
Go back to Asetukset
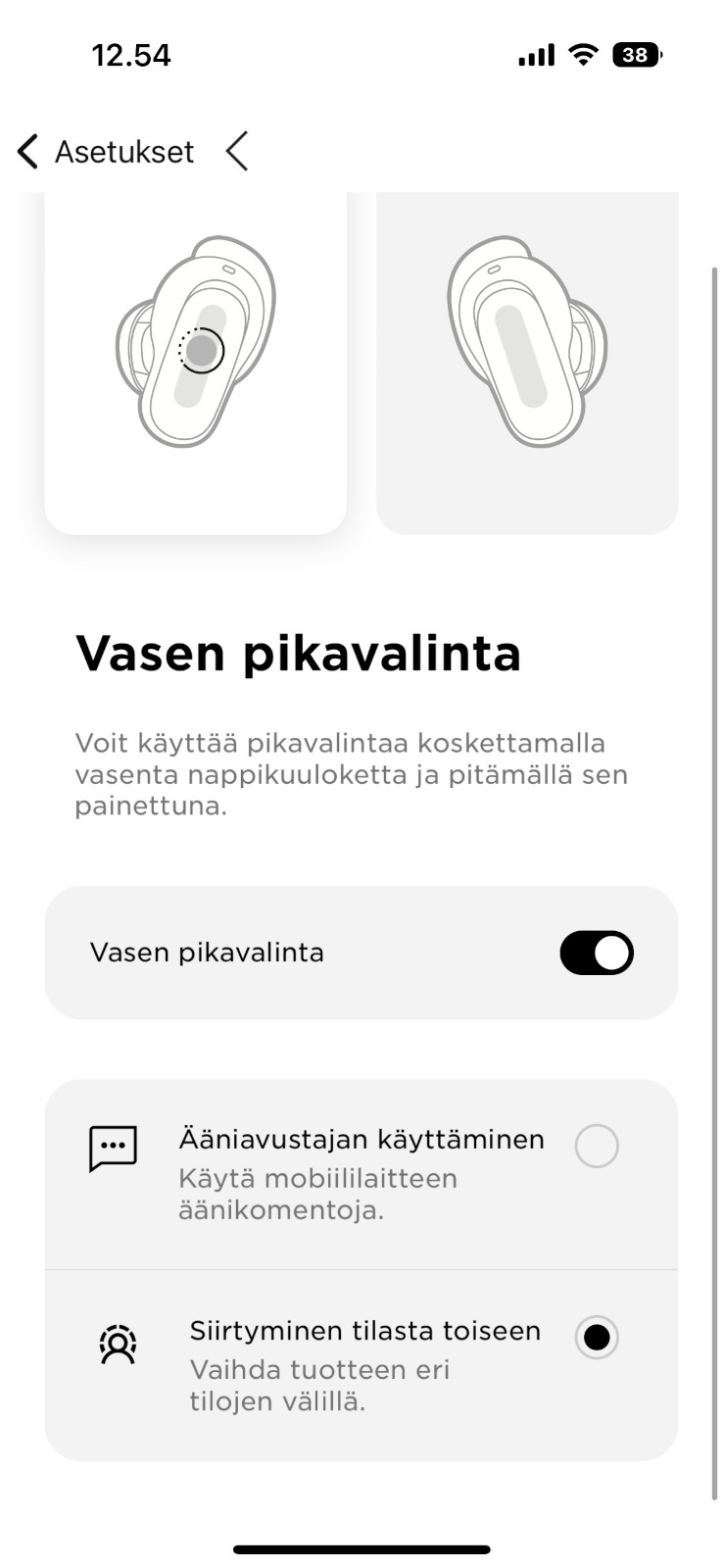[106, 152]
